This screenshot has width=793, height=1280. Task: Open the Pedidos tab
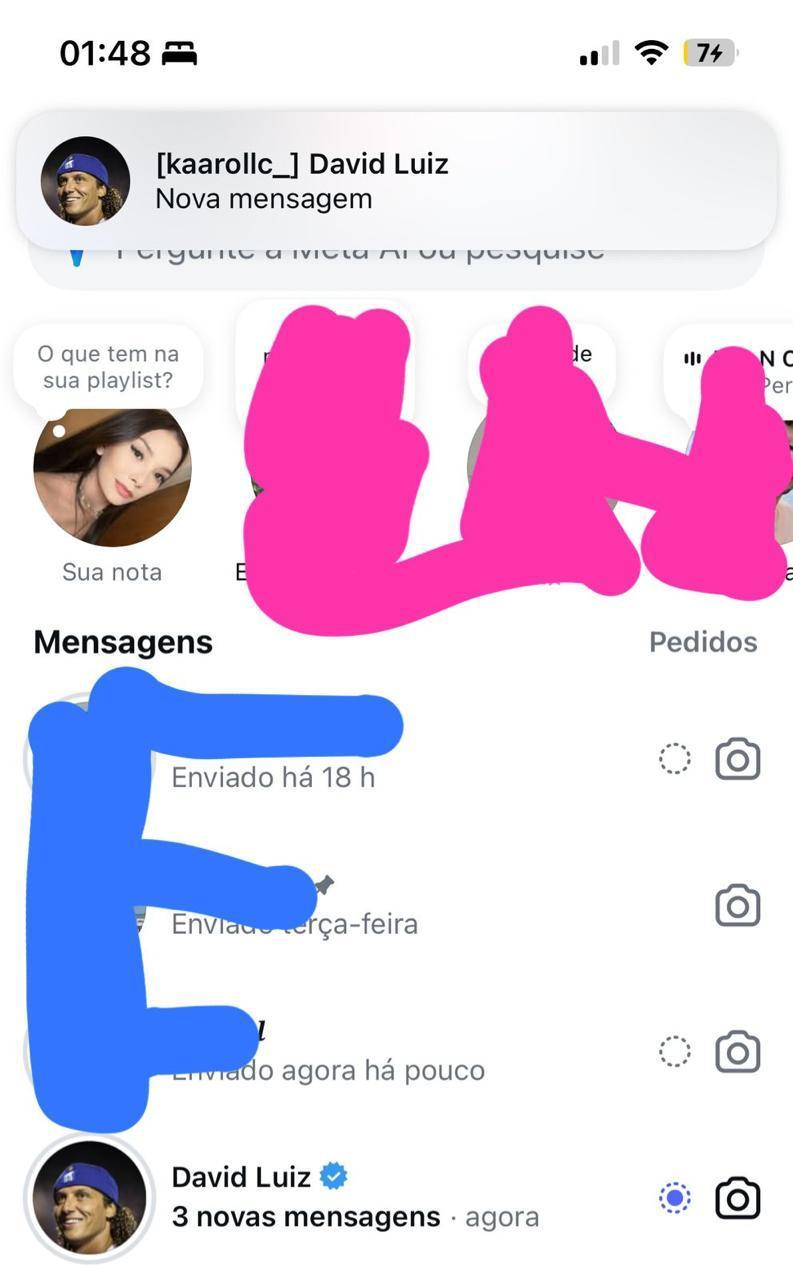[703, 641]
